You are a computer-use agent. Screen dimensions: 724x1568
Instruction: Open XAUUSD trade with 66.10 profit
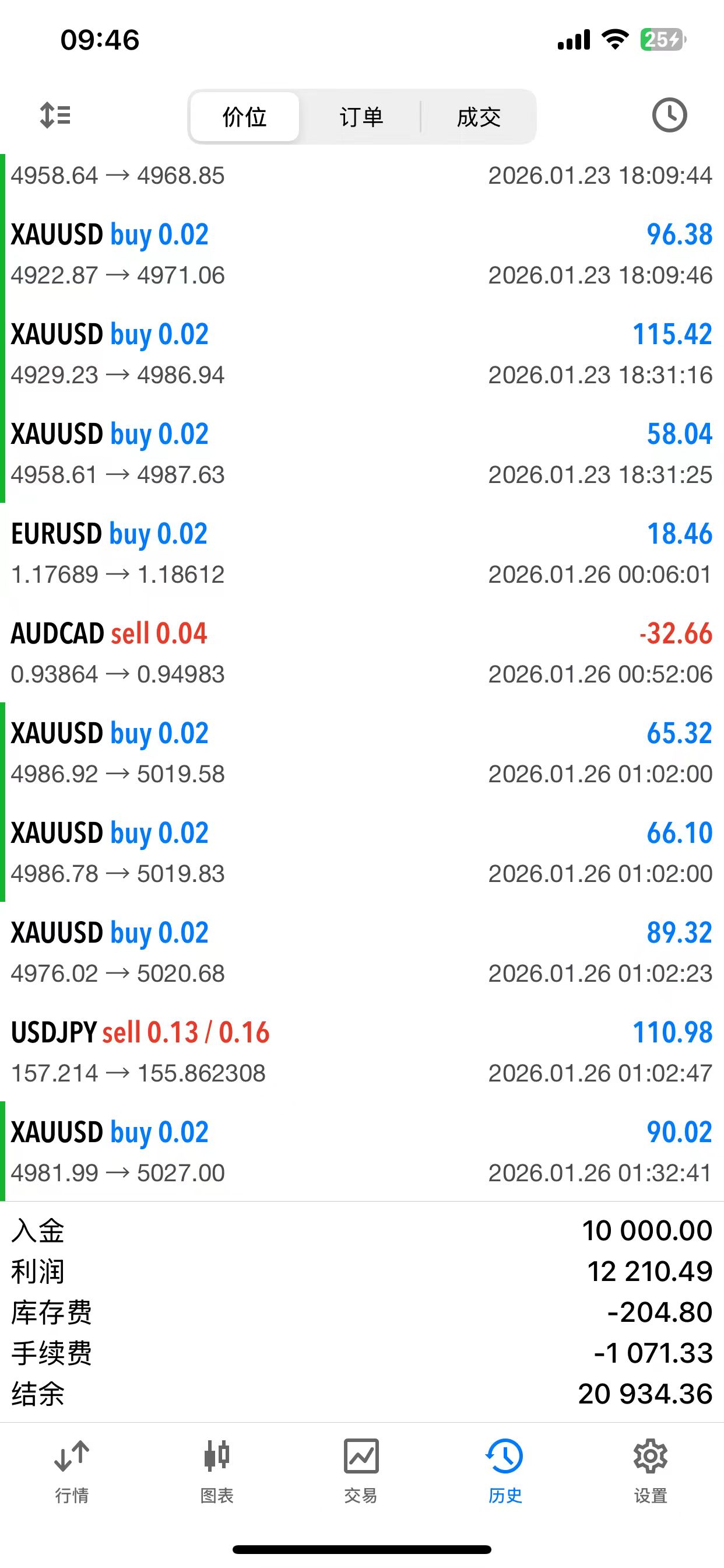pos(361,852)
